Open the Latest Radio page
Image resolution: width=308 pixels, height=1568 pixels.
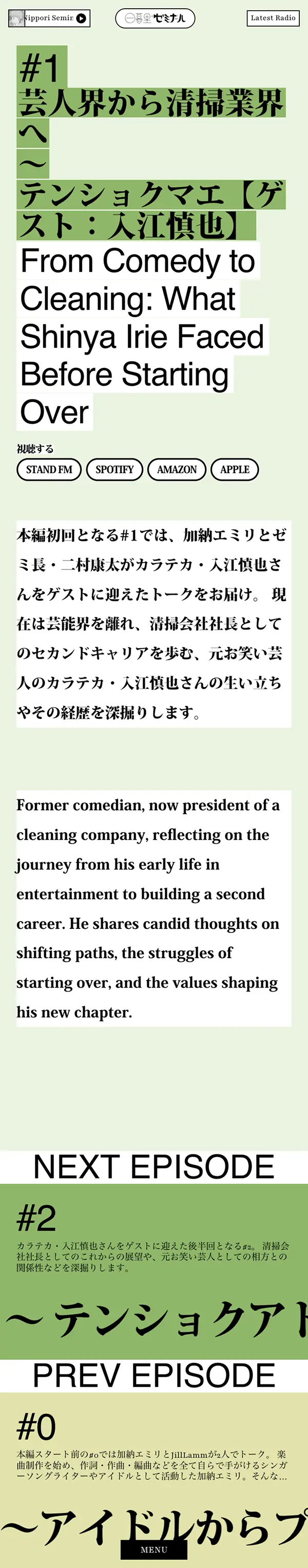(273, 18)
